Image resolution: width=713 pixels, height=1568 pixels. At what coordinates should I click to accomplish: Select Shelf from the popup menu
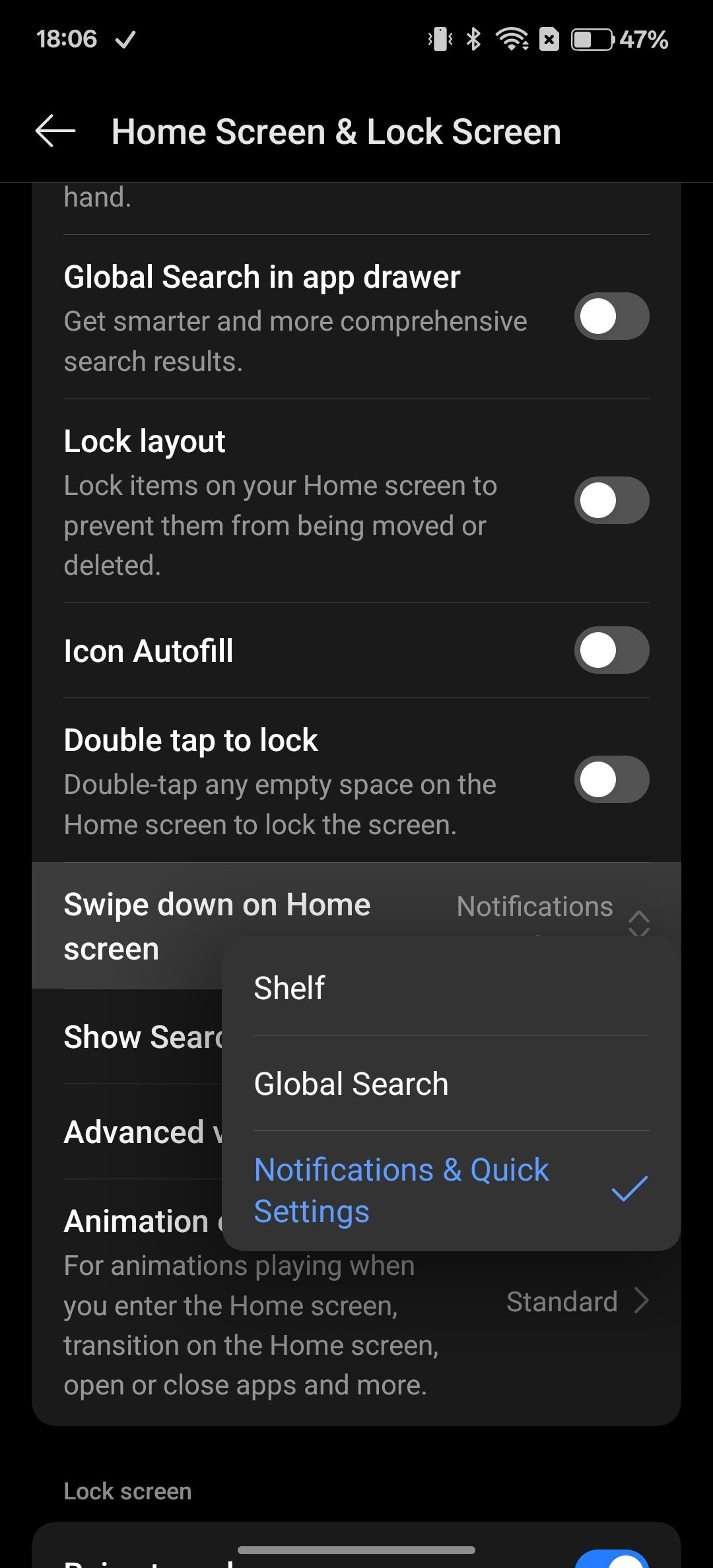(x=289, y=988)
